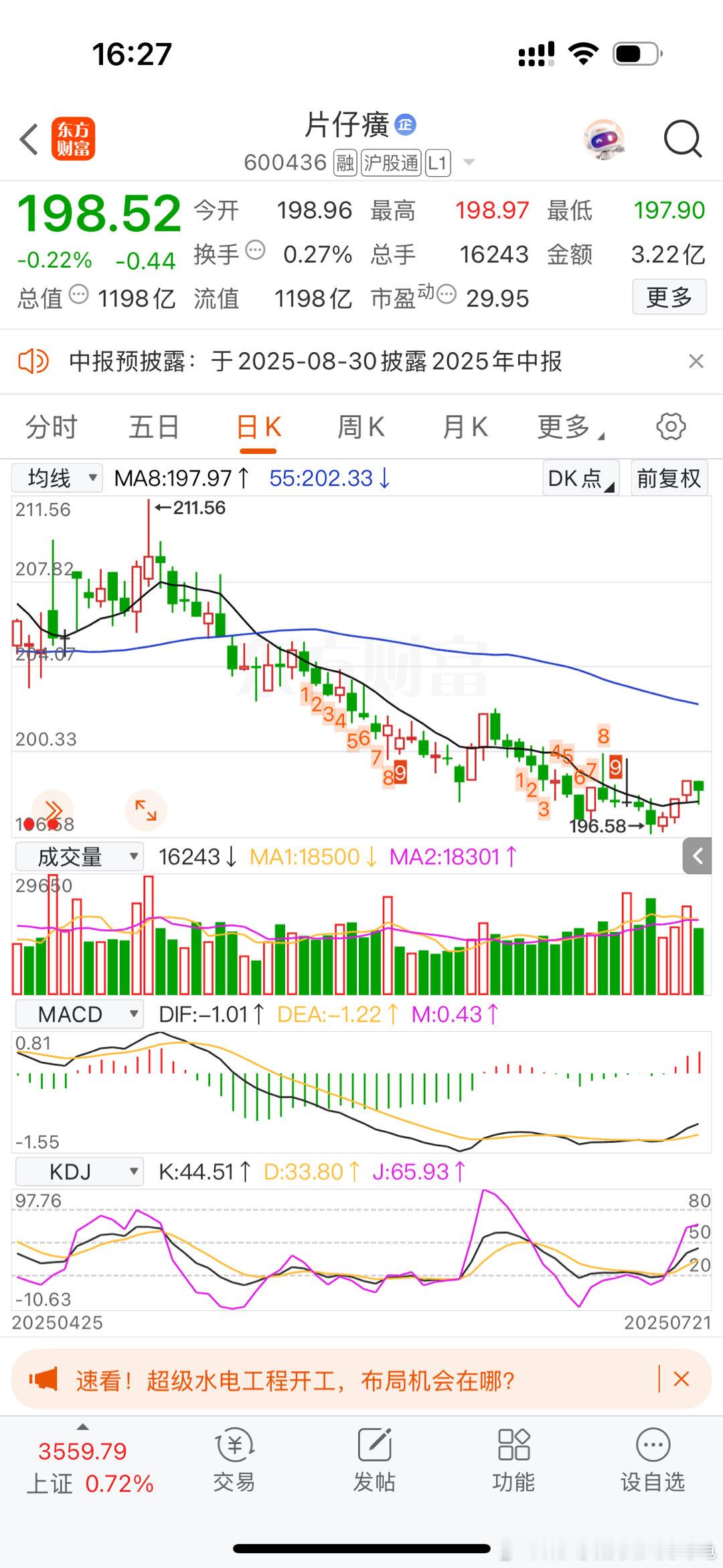Open the MACD indicator dropdown
Screen dimensions: 723x1568
(x=79, y=1014)
